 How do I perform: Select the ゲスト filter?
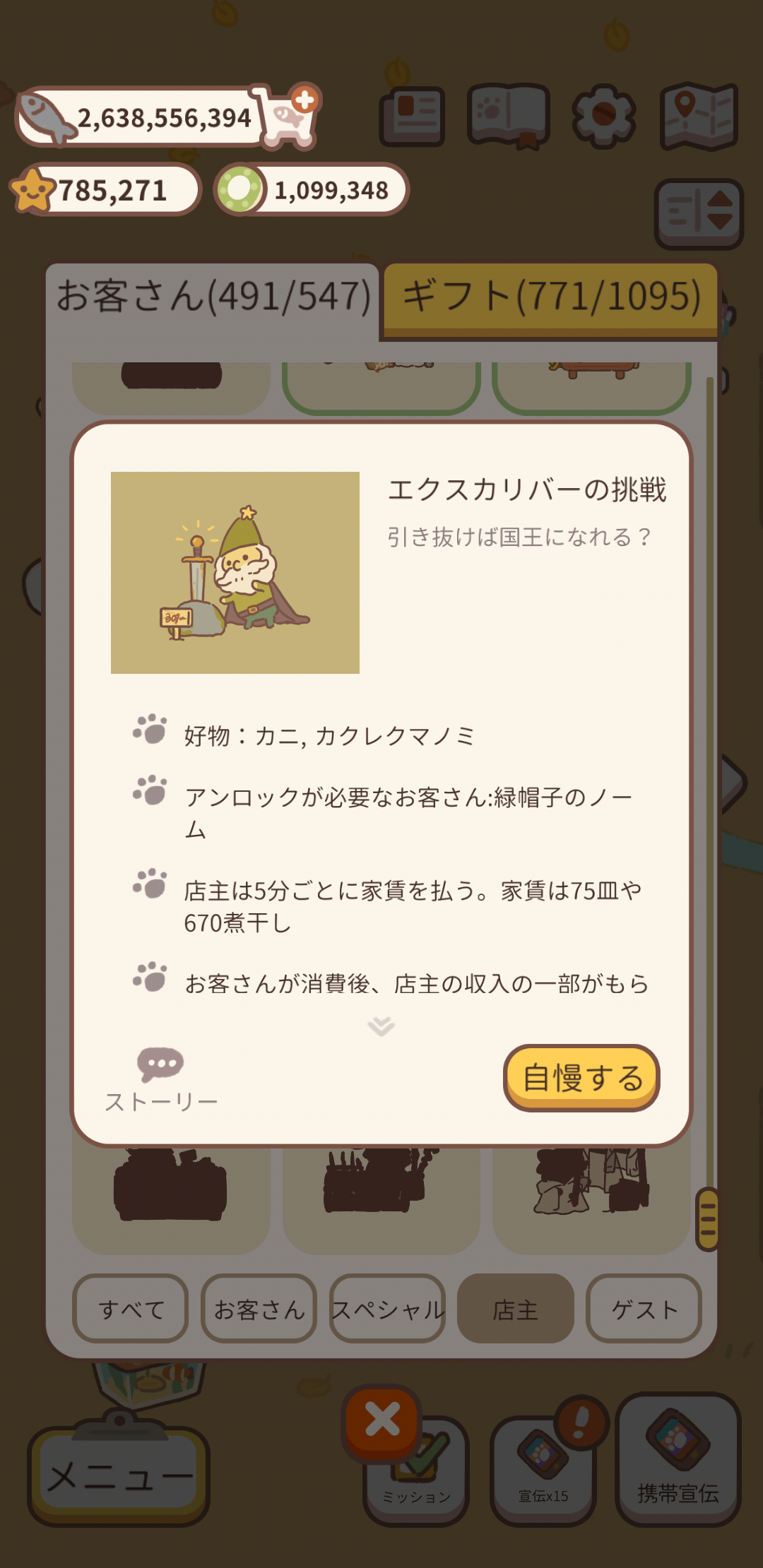(x=644, y=1309)
